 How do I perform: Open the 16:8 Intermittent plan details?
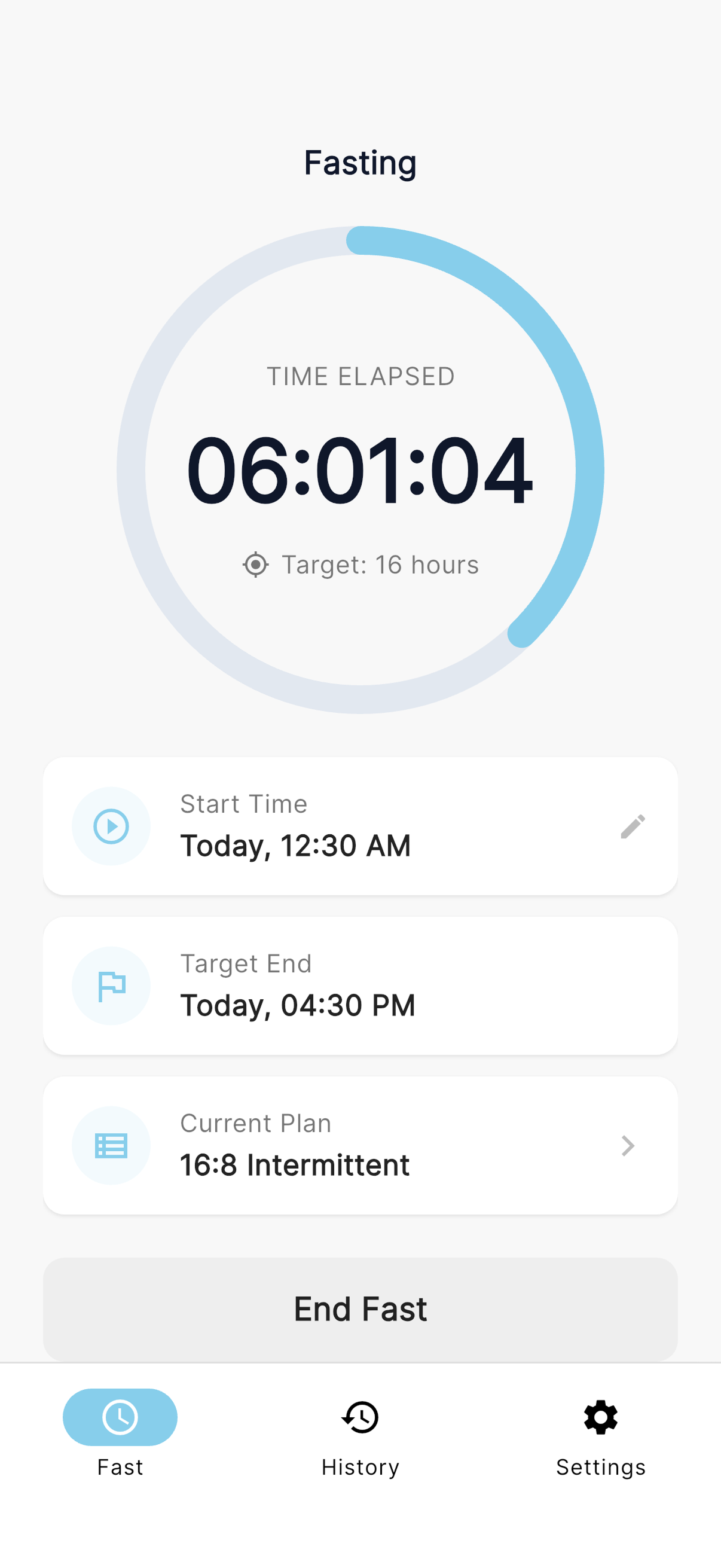pyautogui.click(x=360, y=1145)
